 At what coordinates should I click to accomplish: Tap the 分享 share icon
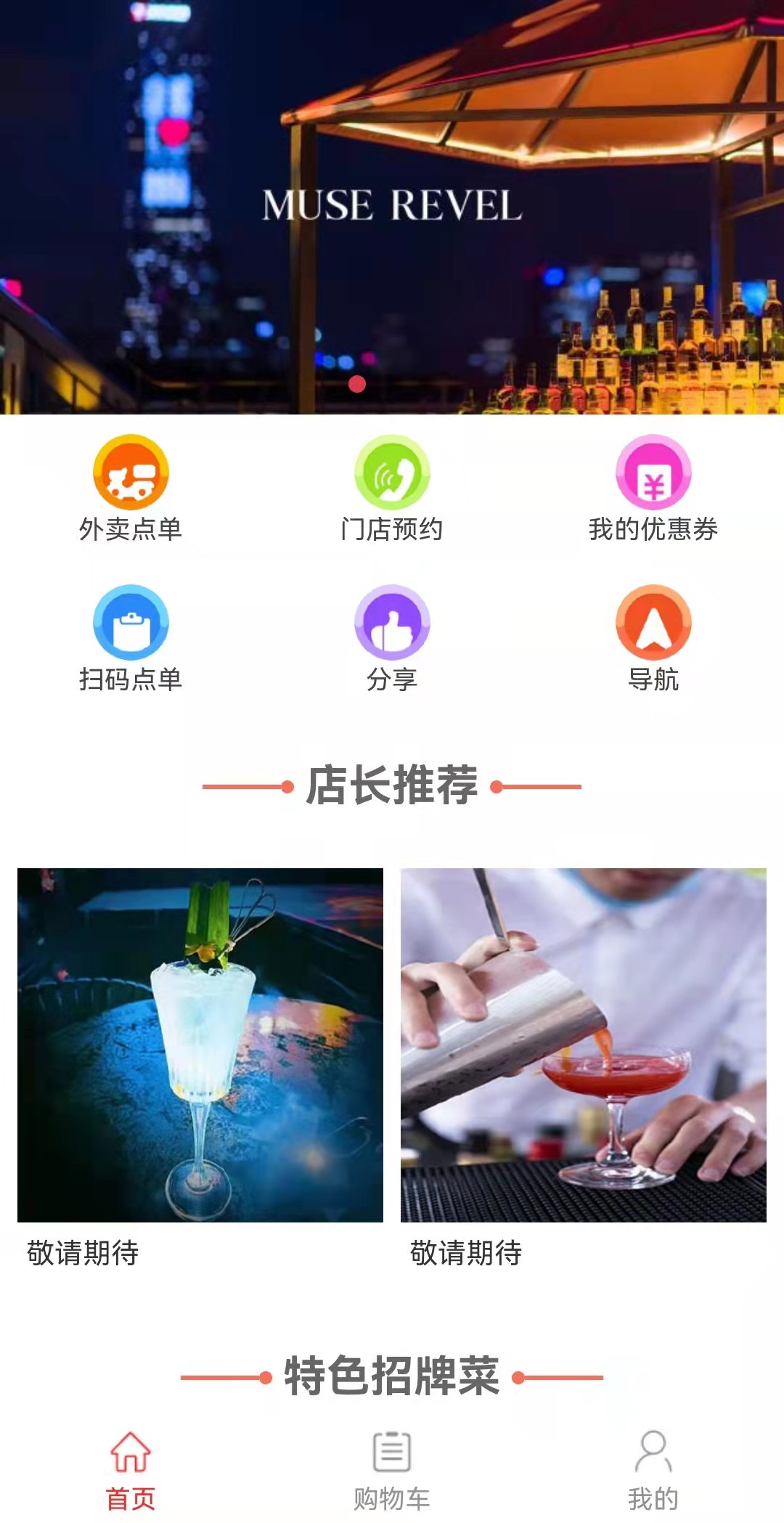(x=392, y=638)
